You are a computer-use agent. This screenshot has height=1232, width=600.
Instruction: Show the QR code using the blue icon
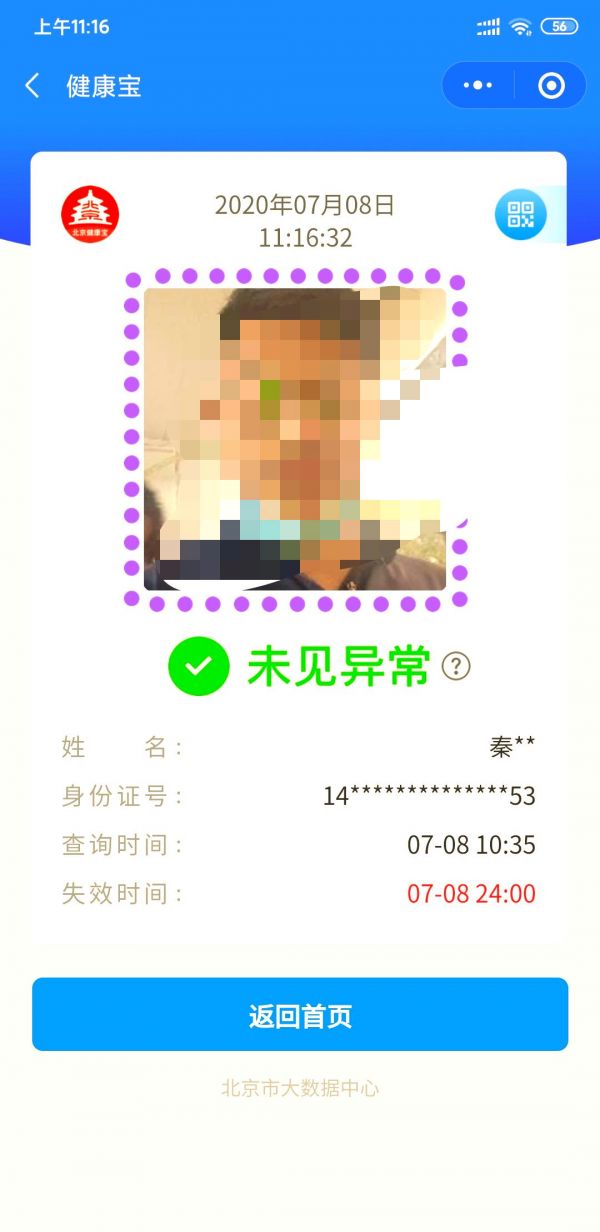[x=520, y=214]
